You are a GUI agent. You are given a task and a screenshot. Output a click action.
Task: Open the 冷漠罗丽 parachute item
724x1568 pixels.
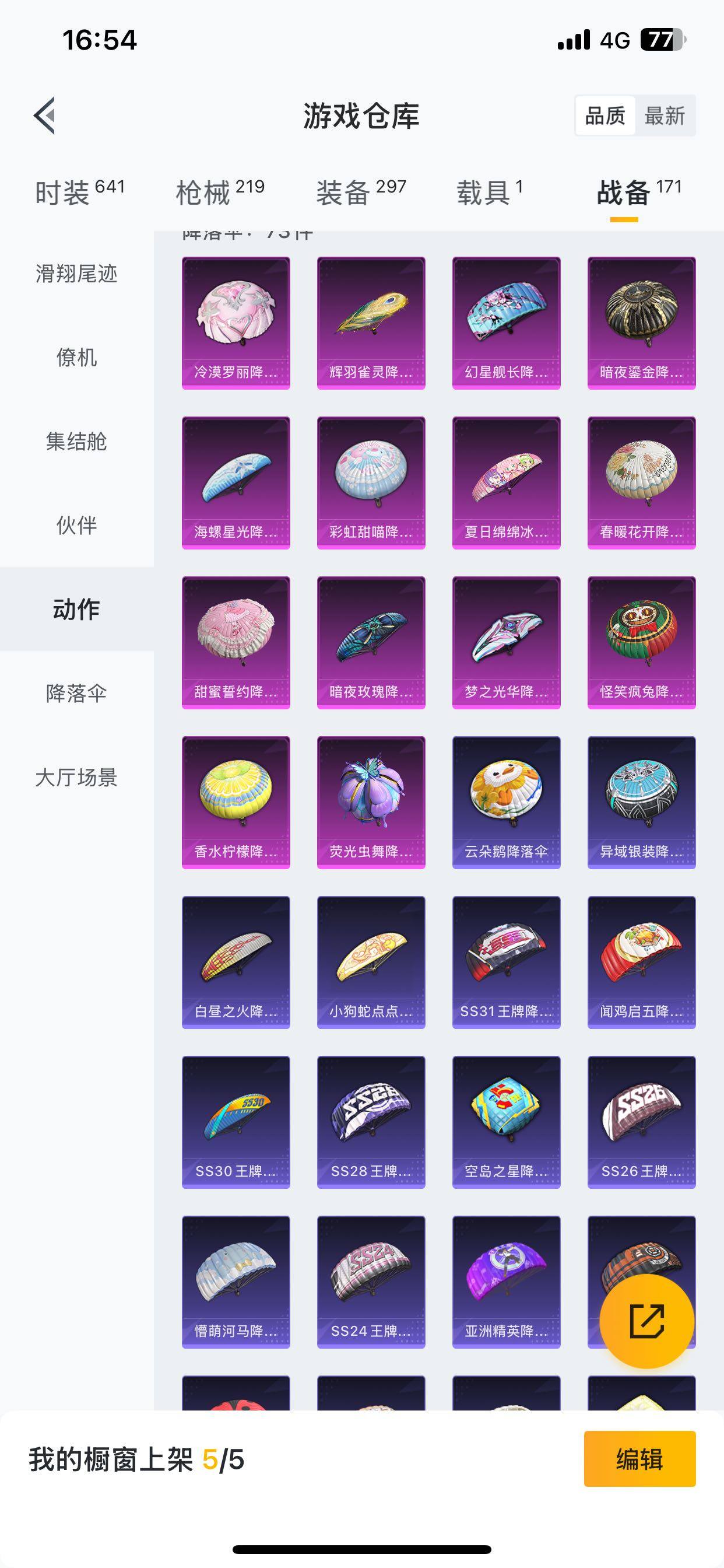[236, 323]
